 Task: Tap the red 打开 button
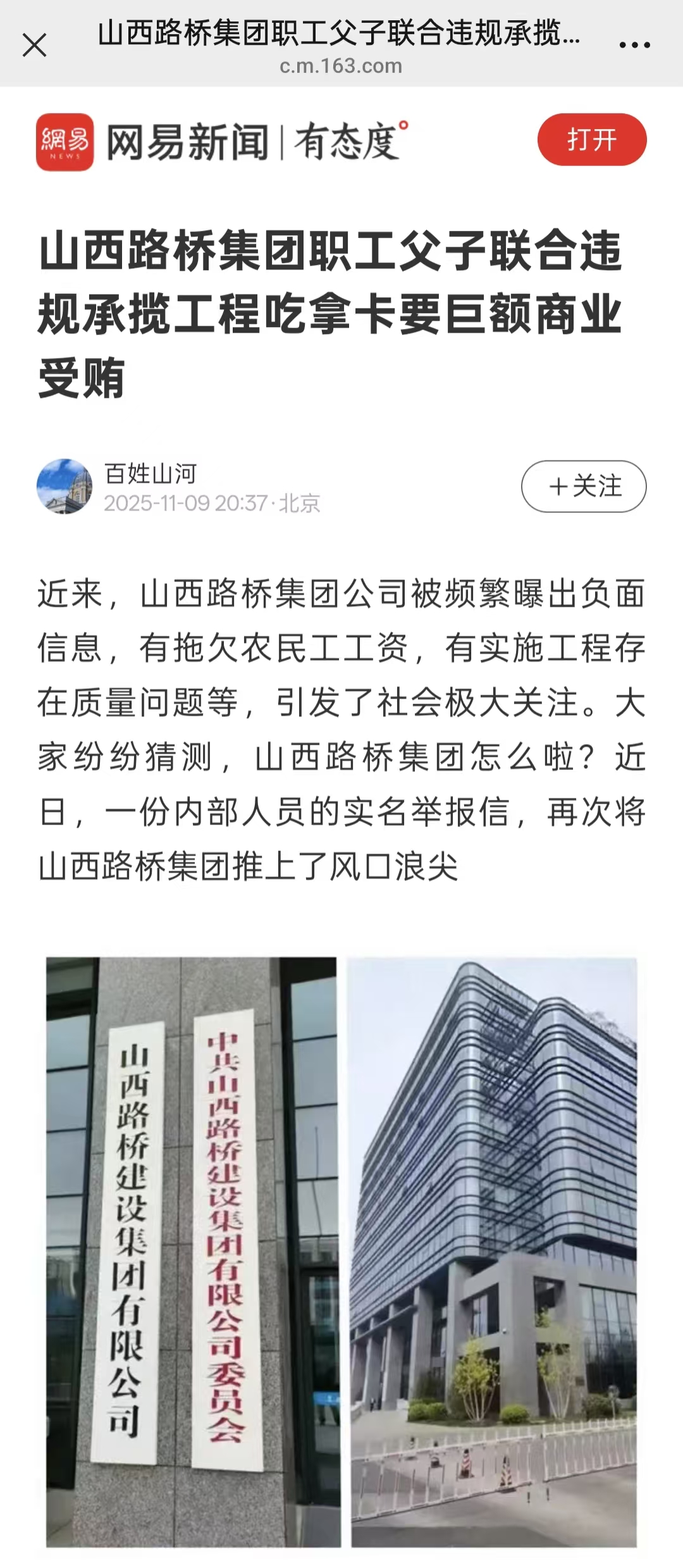[x=591, y=140]
